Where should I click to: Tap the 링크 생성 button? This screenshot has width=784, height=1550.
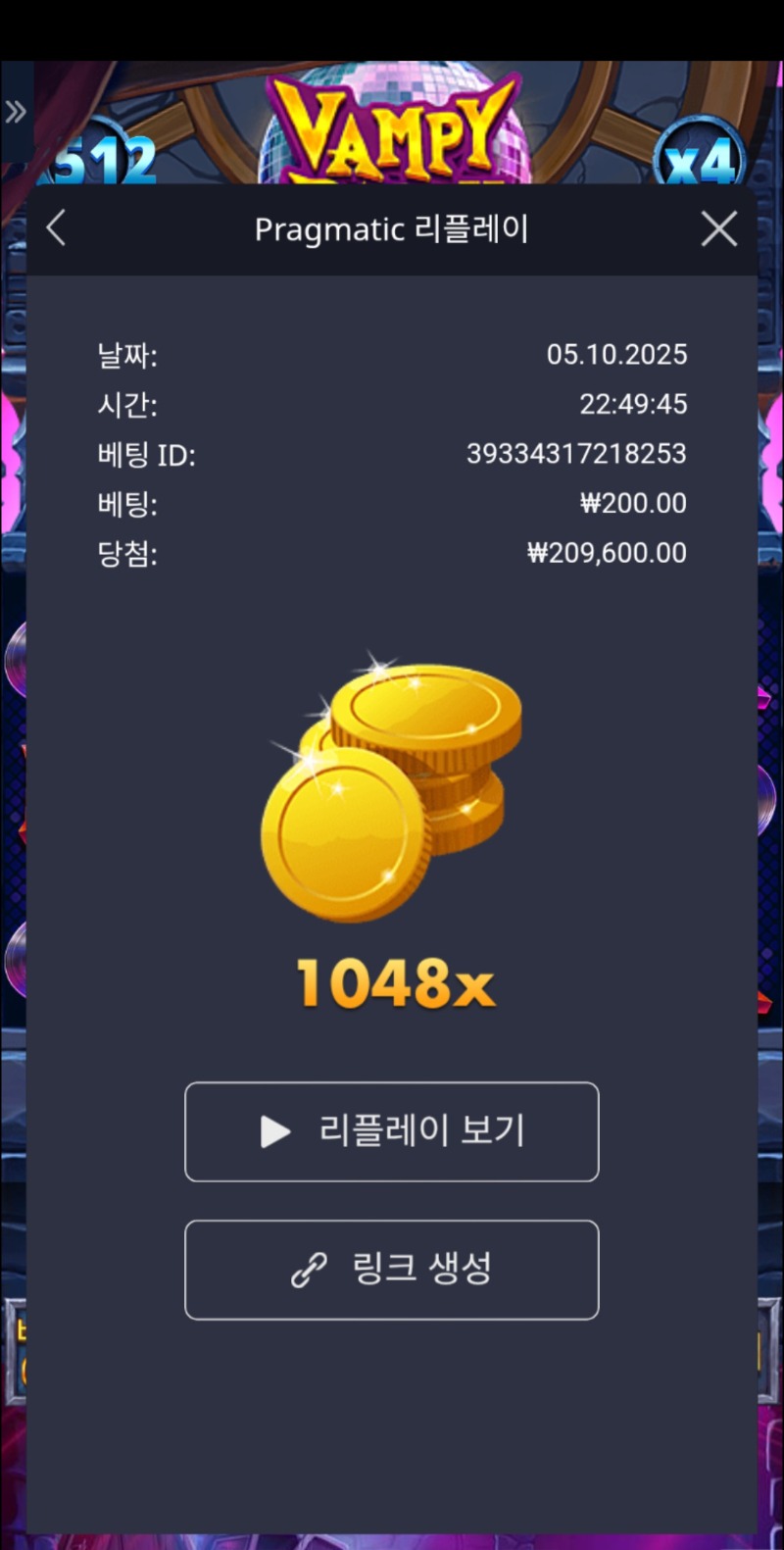point(391,1270)
